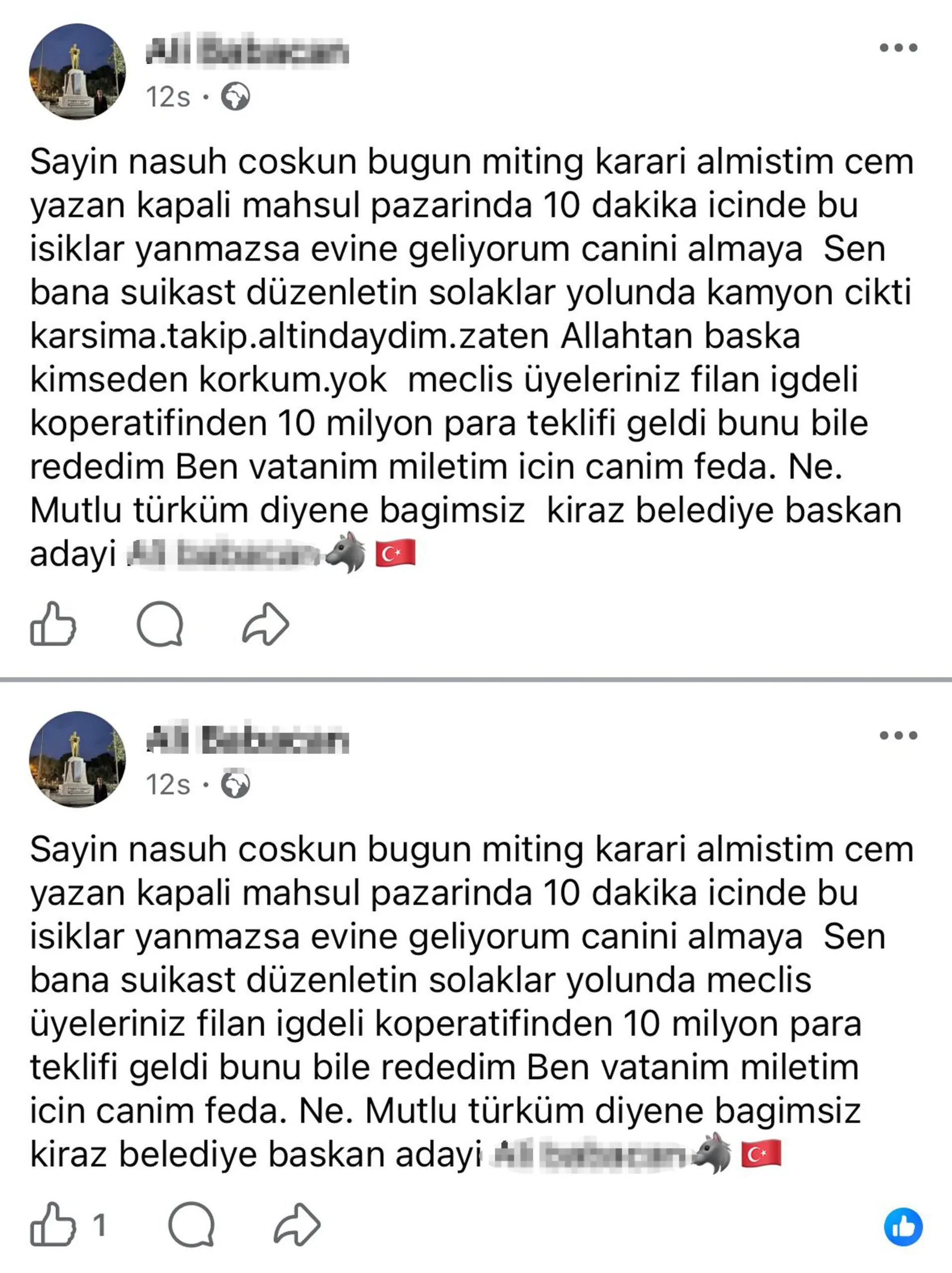Open overflow menu of the post mentioning kamyon
This screenshot has width=952, height=1273.
(898, 48)
